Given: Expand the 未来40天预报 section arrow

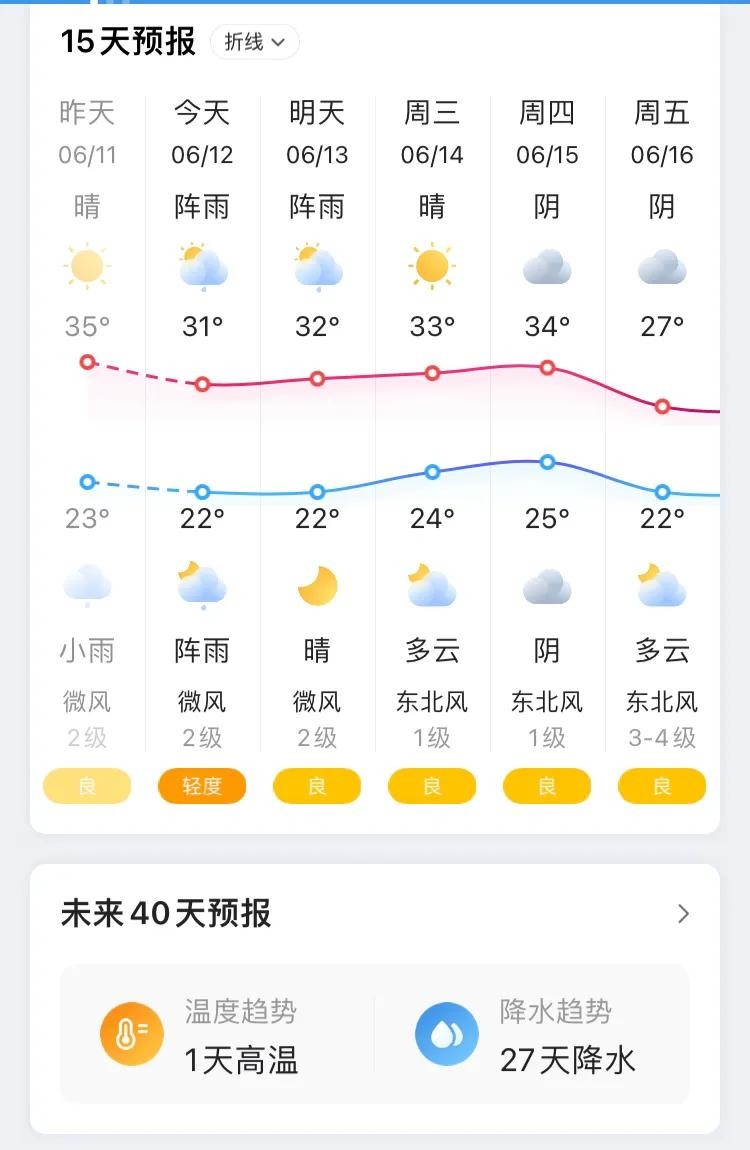Looking at the screenshot, I should point(683,914).
